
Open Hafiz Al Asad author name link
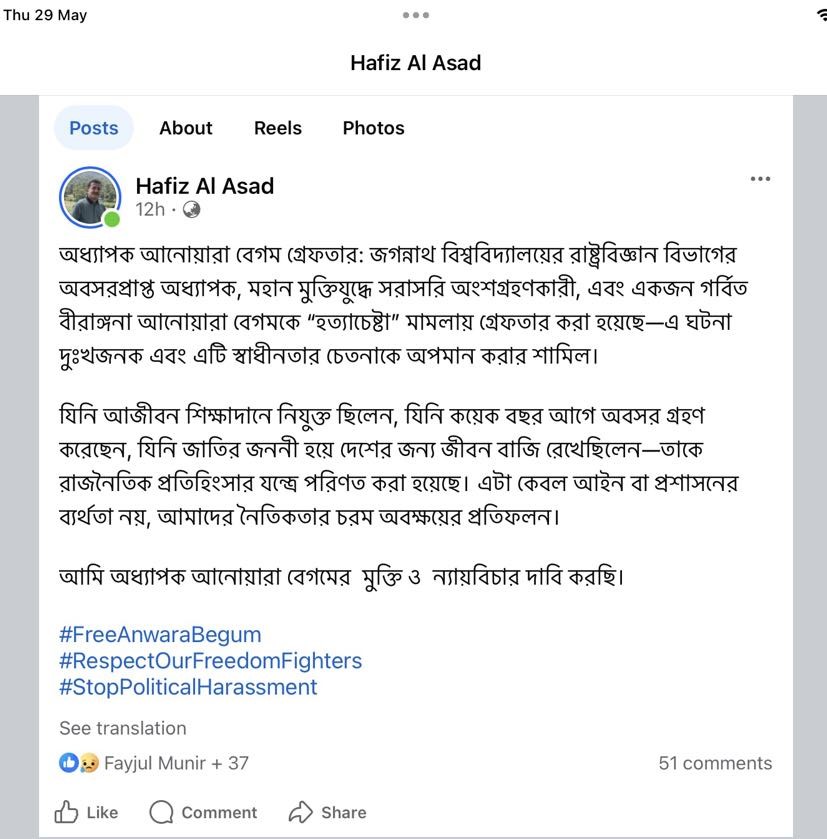tap(204, 186)
